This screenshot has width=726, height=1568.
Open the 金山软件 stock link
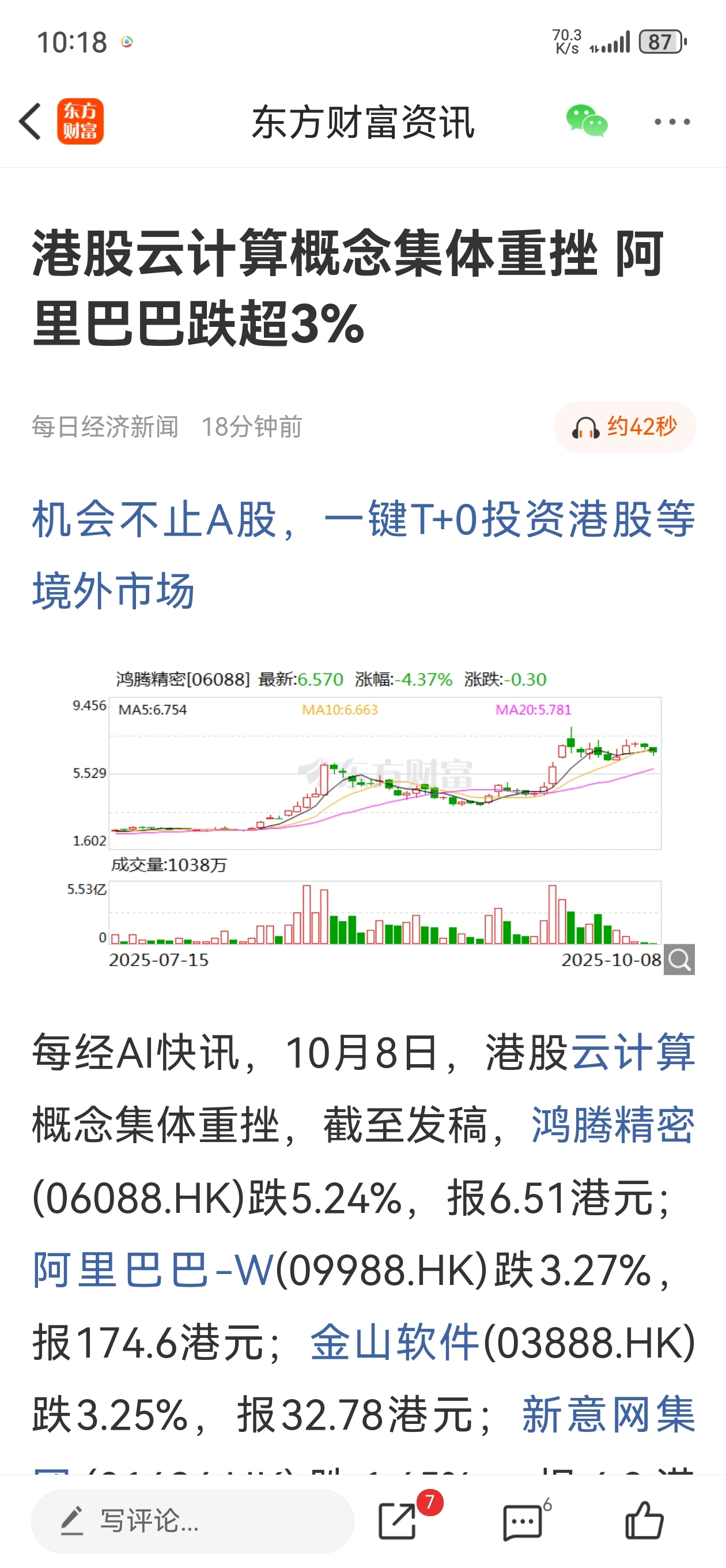(396, 1342)
